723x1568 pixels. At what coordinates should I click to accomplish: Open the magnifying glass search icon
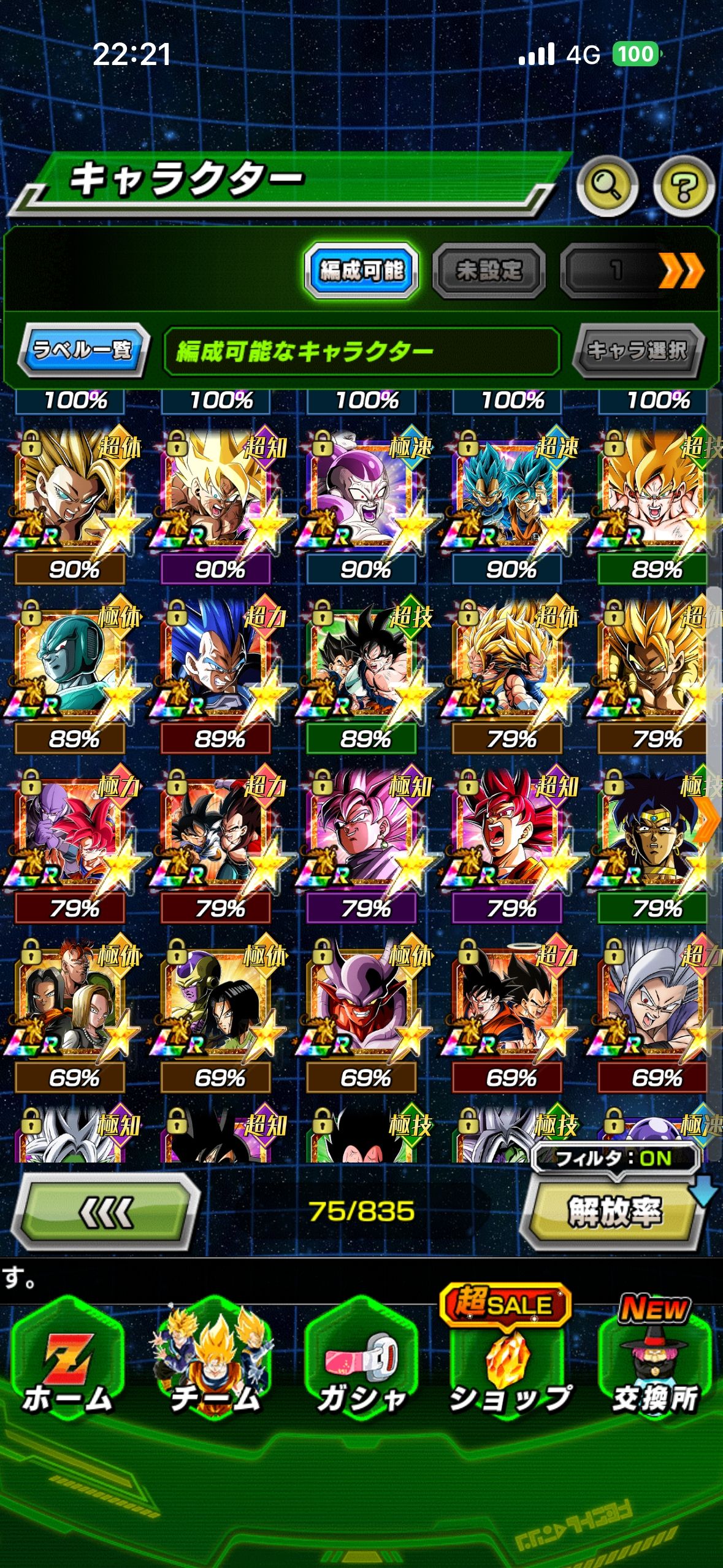pos(607,186)
